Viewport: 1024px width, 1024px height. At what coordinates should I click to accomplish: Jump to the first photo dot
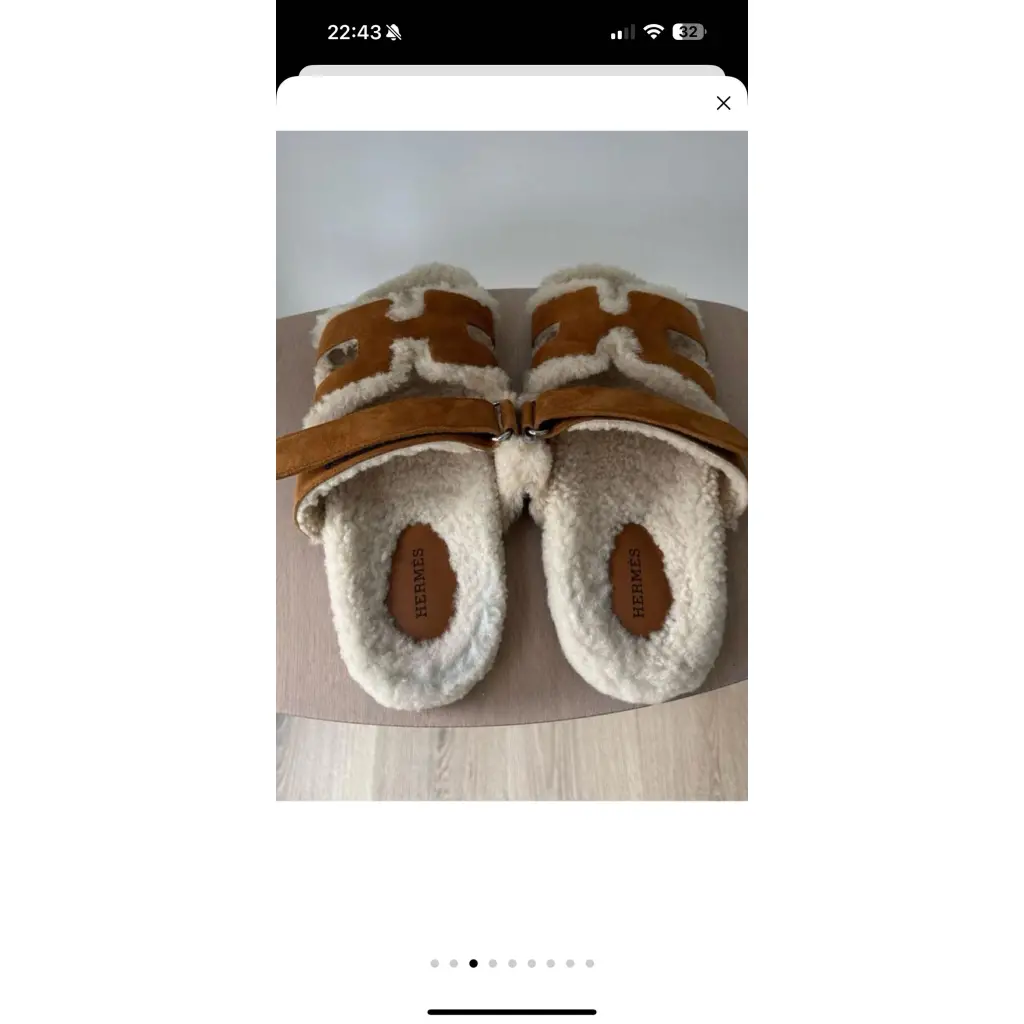coord(434,963)
